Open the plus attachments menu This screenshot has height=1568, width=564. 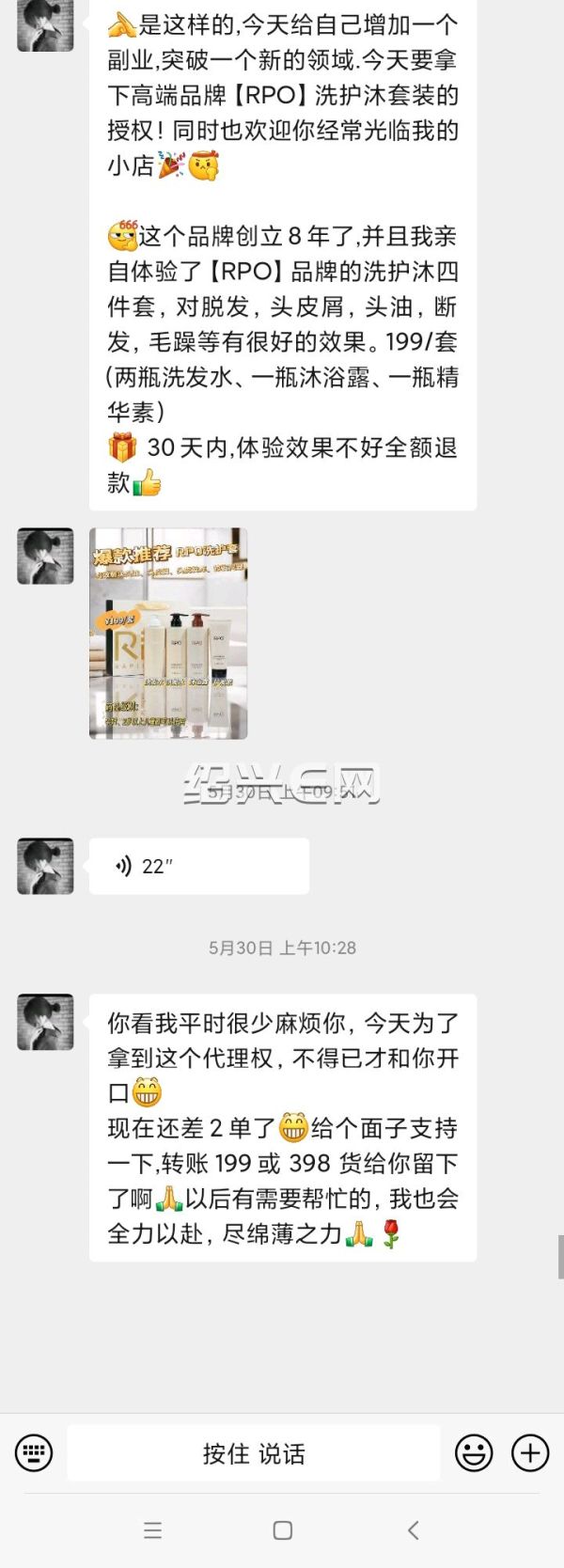click(x=530, y=1453)
